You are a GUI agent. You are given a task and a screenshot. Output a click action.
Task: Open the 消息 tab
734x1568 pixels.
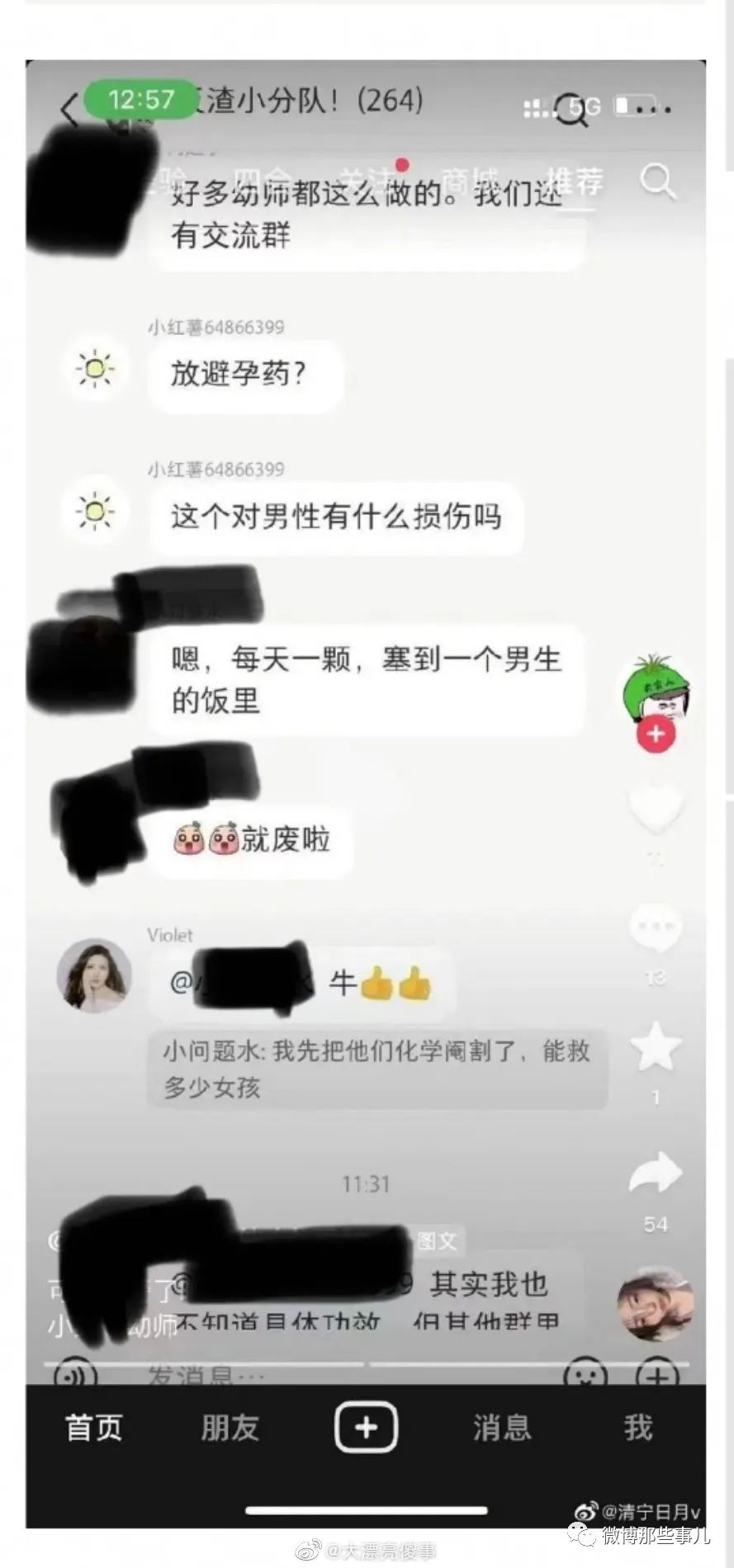(502, 1428)
